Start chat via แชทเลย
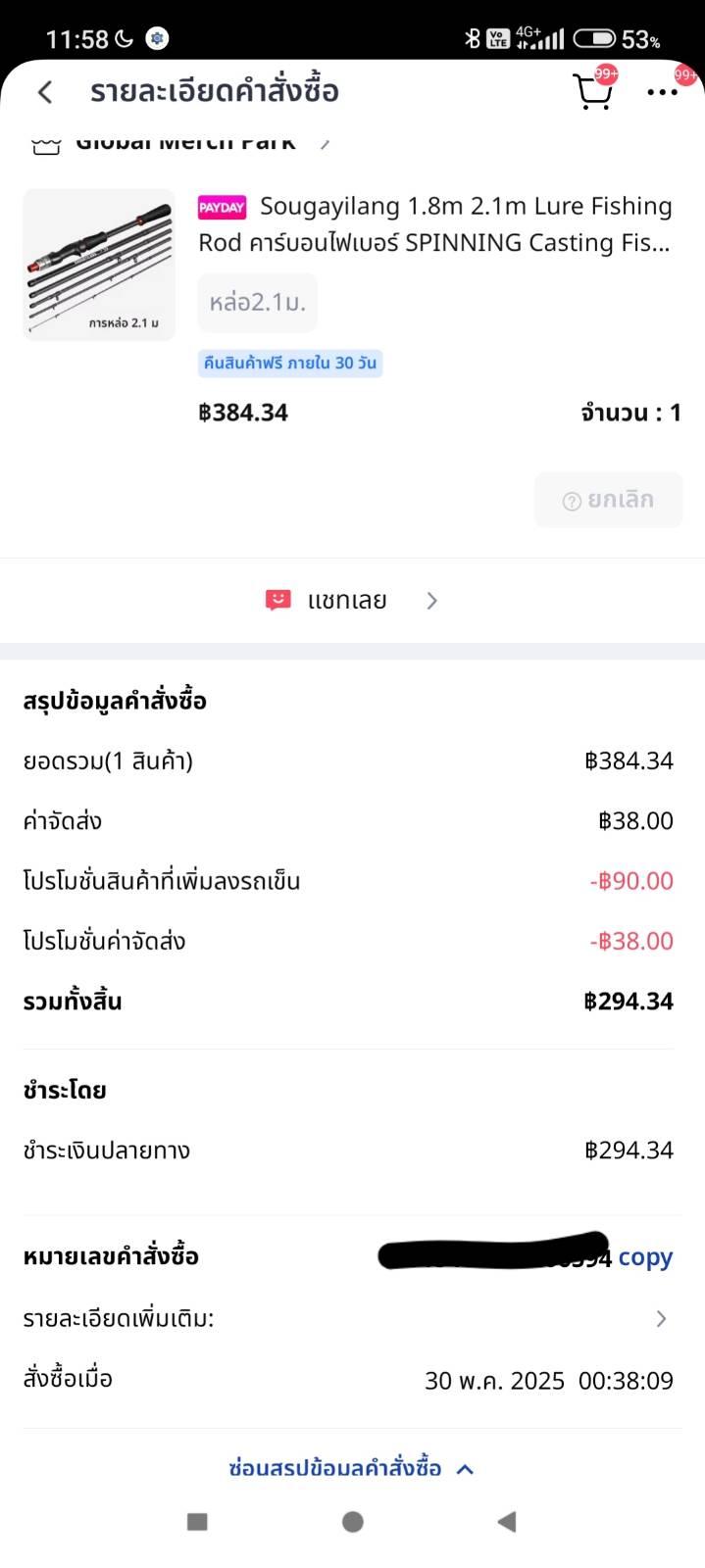This screenshot has width=705, height=1568. point(352,601)
